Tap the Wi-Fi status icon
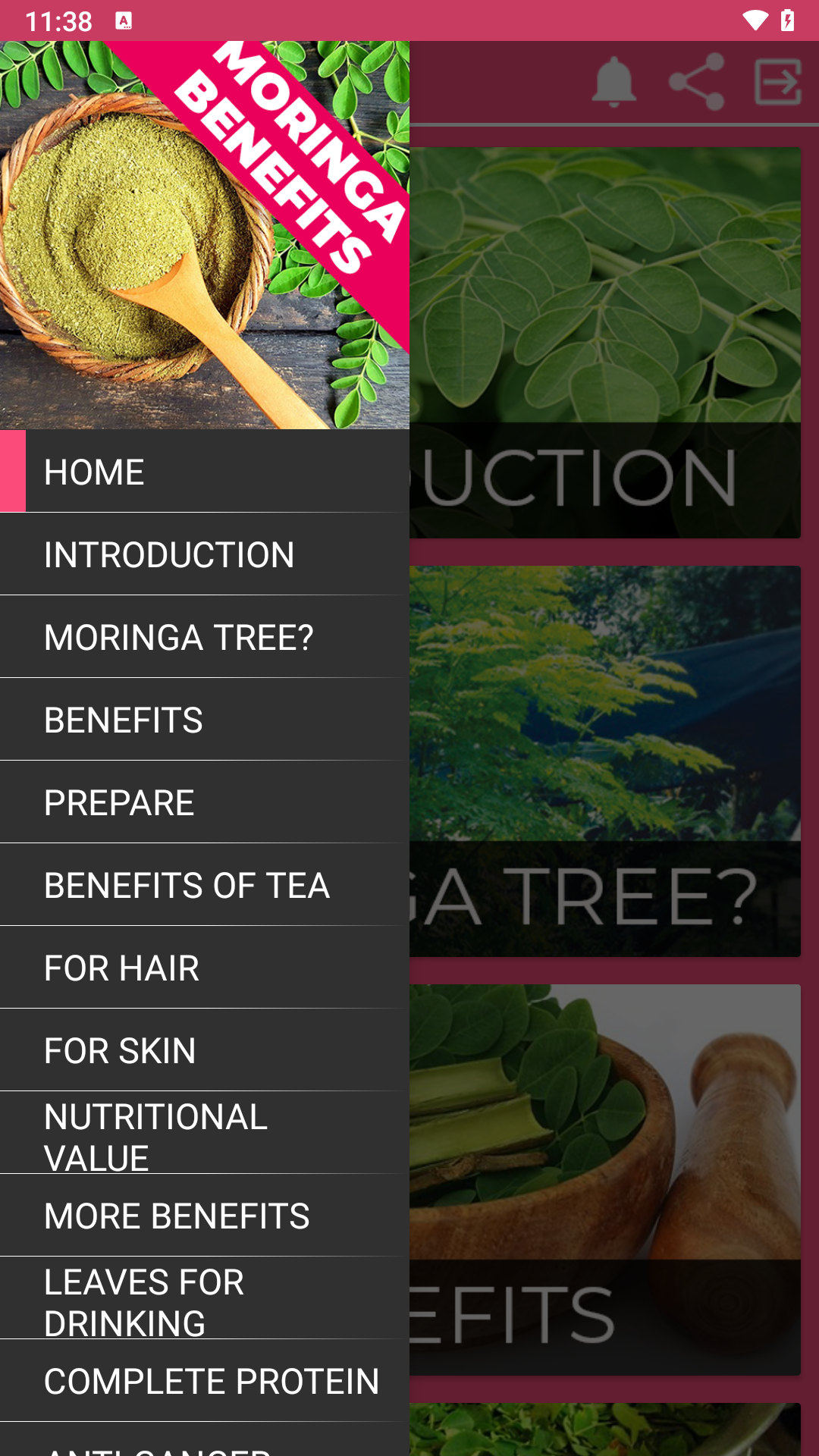 (x=755, y=20)
